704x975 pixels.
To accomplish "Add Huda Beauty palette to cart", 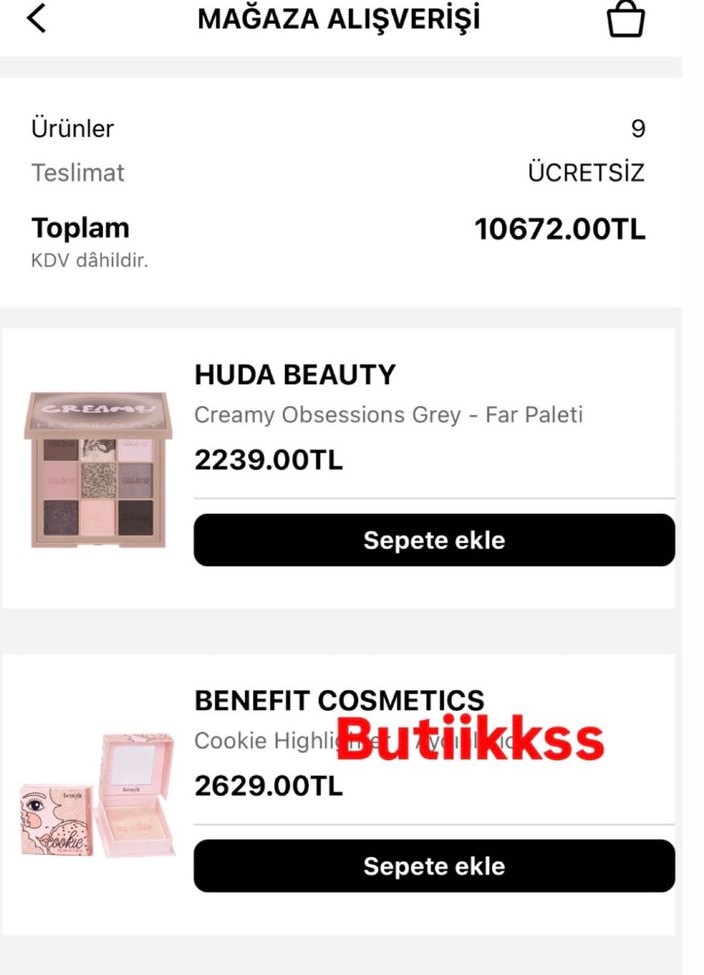I will [434, 541].
